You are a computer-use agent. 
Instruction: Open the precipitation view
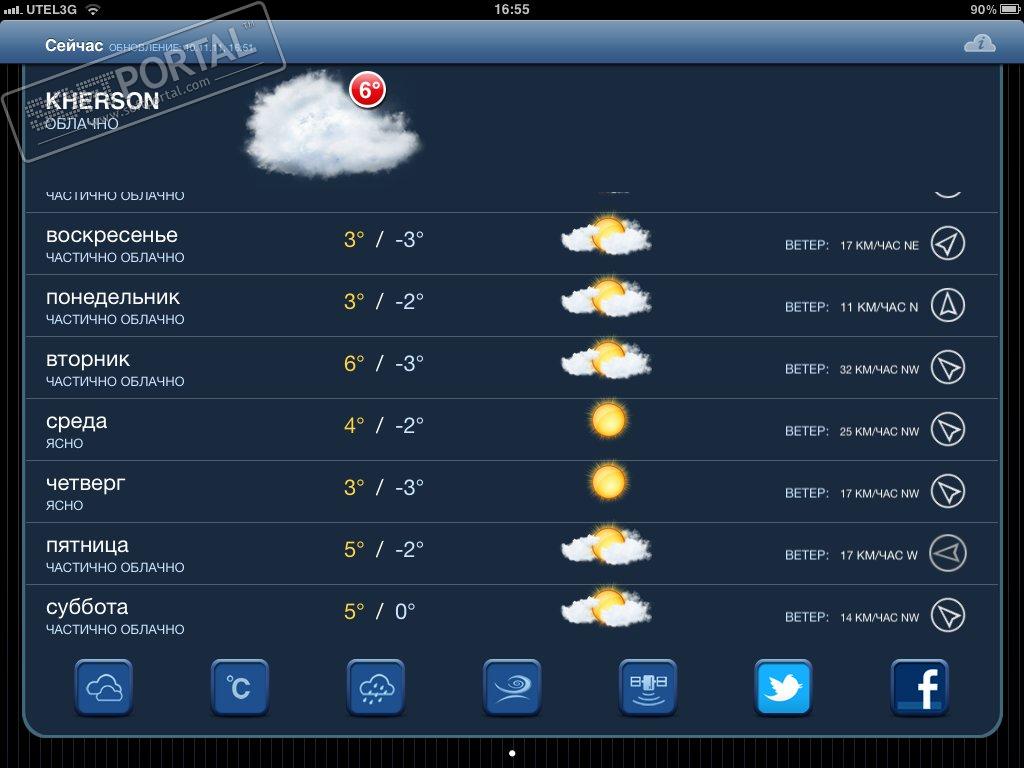tap(376, 688)
